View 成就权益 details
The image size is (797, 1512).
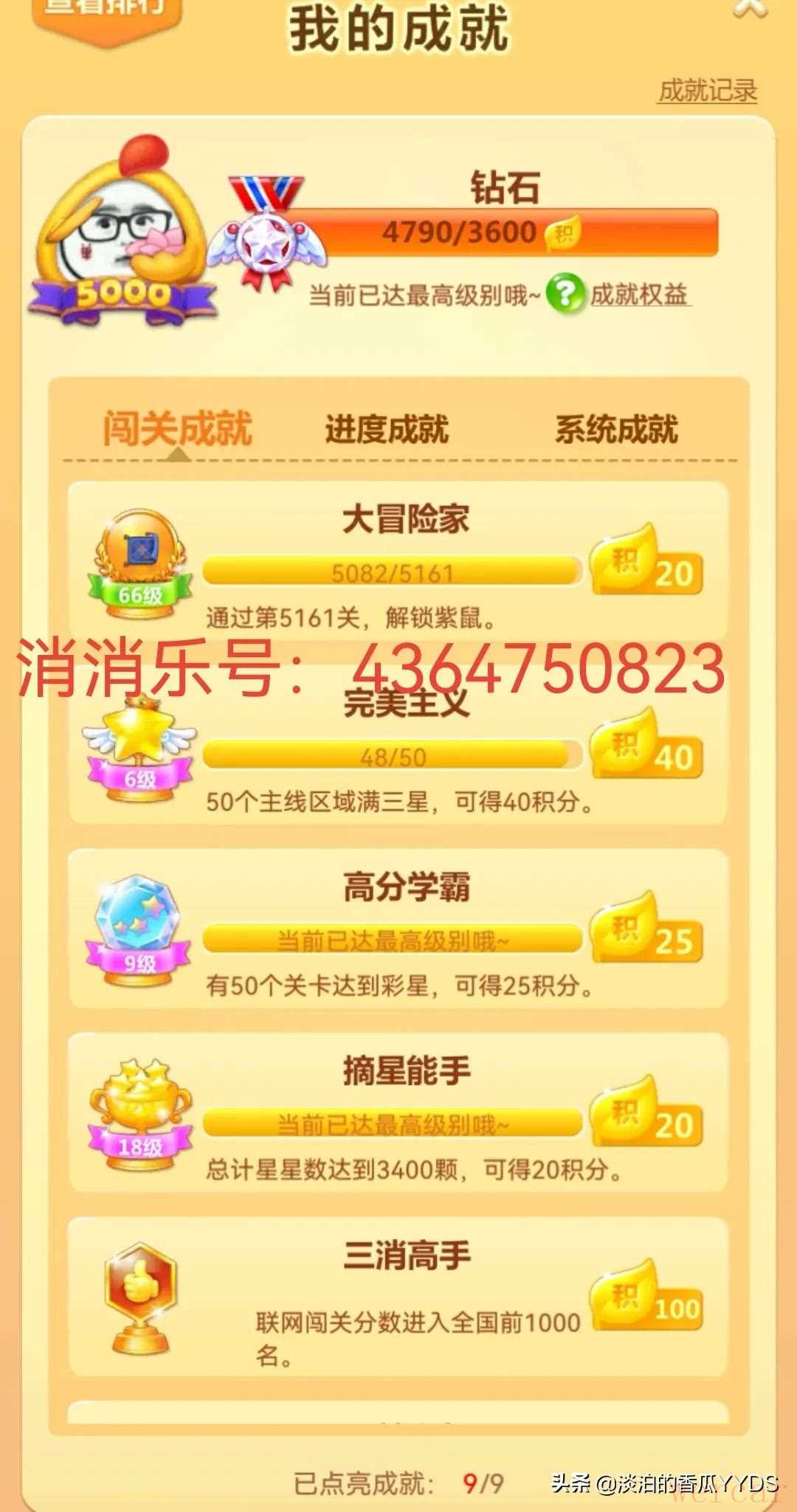(x=638, y=294)
